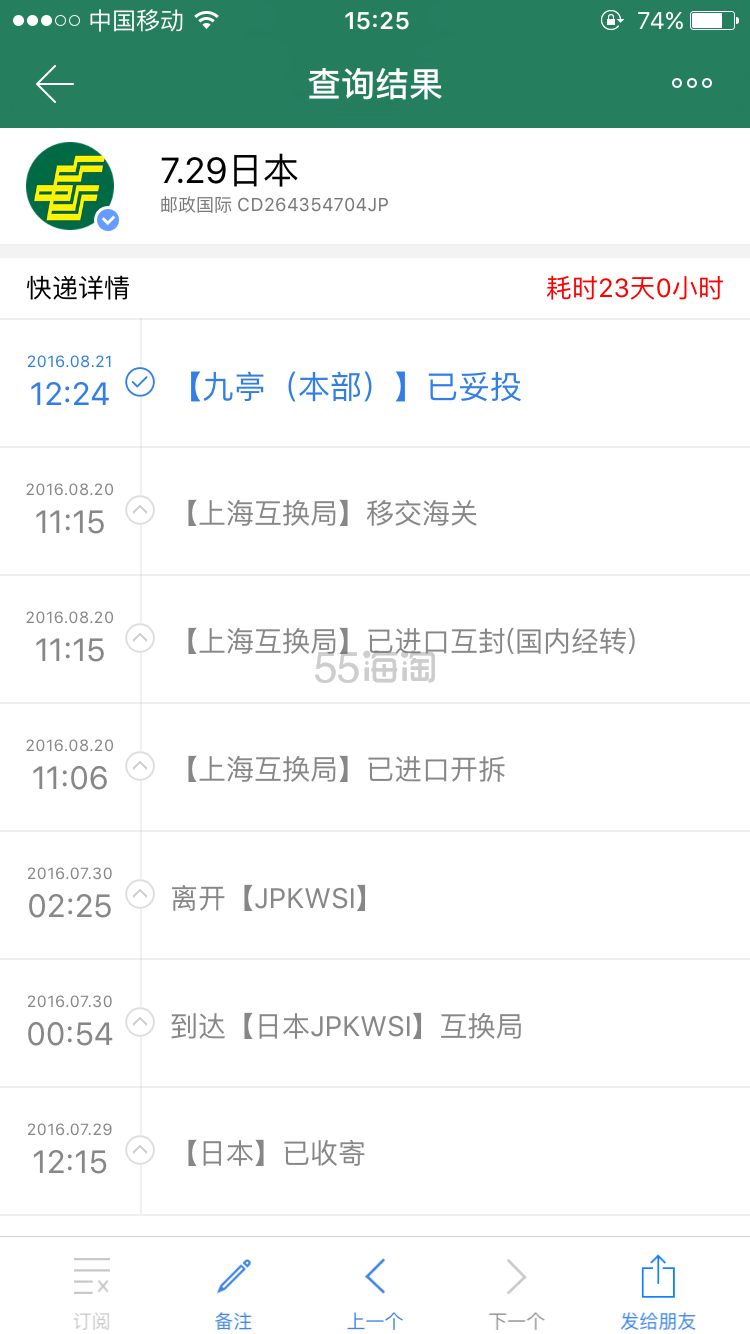Image resolution: width=750 pixels, height=1334 pixels.
Task: Share the result via 发给朋友
Action: click(x=658, y=1293)
